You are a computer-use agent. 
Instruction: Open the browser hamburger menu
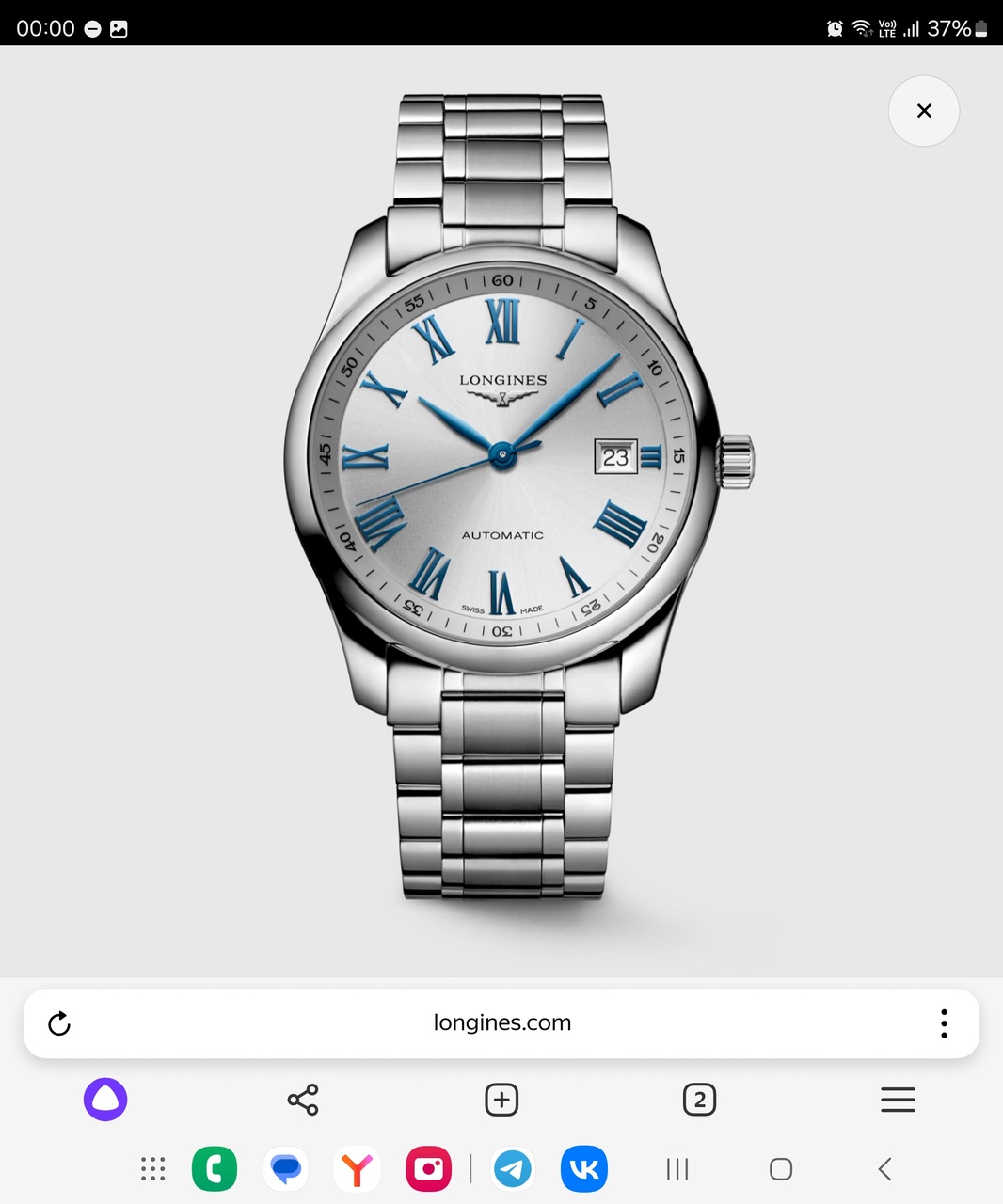point(898,1100)
